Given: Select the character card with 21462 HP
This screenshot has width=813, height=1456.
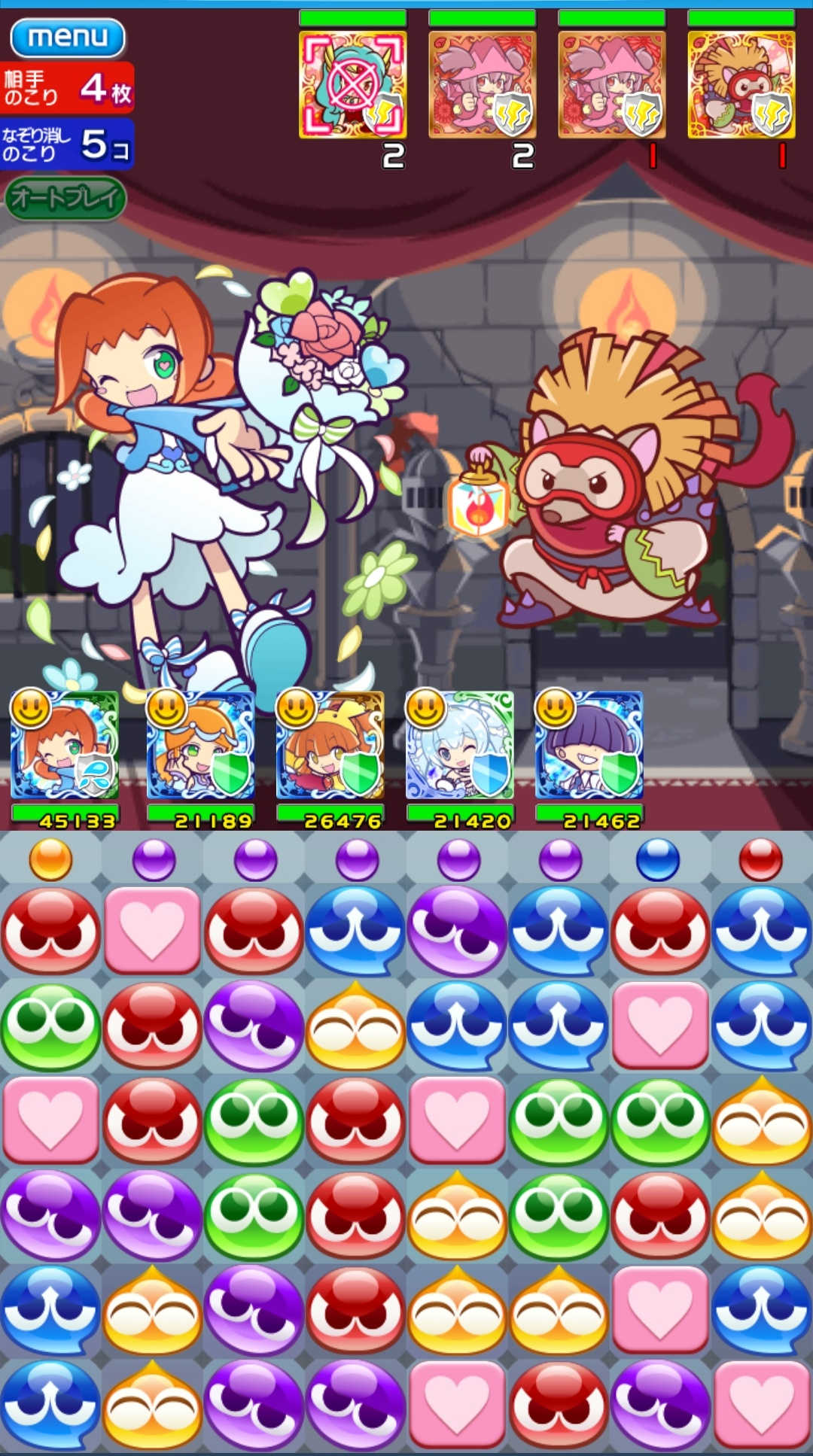Looking at the screenshot, I should 589,746.
